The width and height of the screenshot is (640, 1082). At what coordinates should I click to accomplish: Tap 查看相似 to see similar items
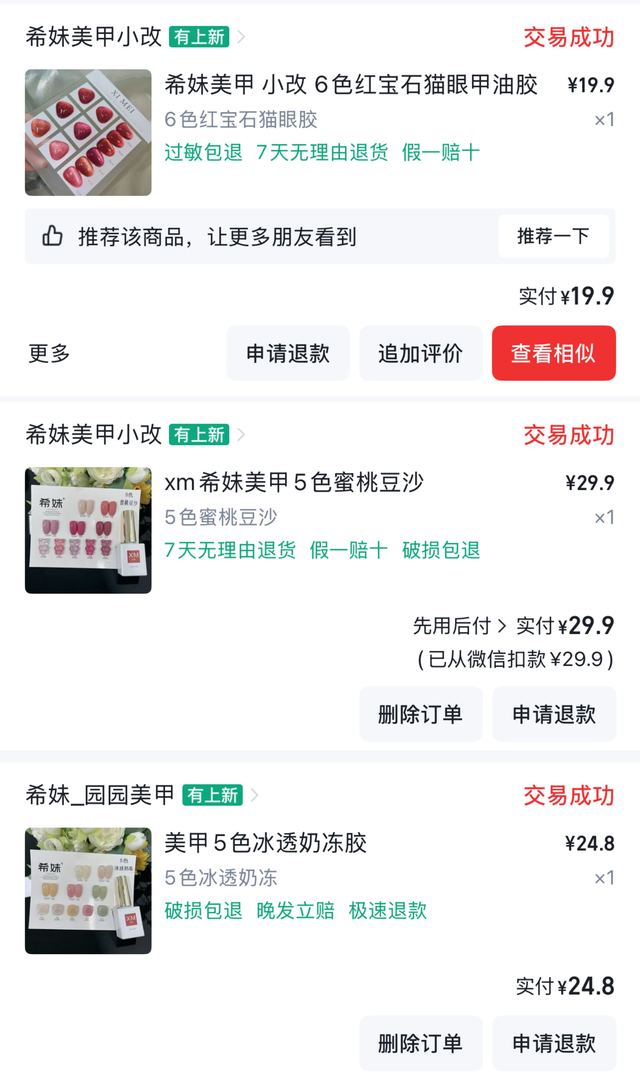553,353
